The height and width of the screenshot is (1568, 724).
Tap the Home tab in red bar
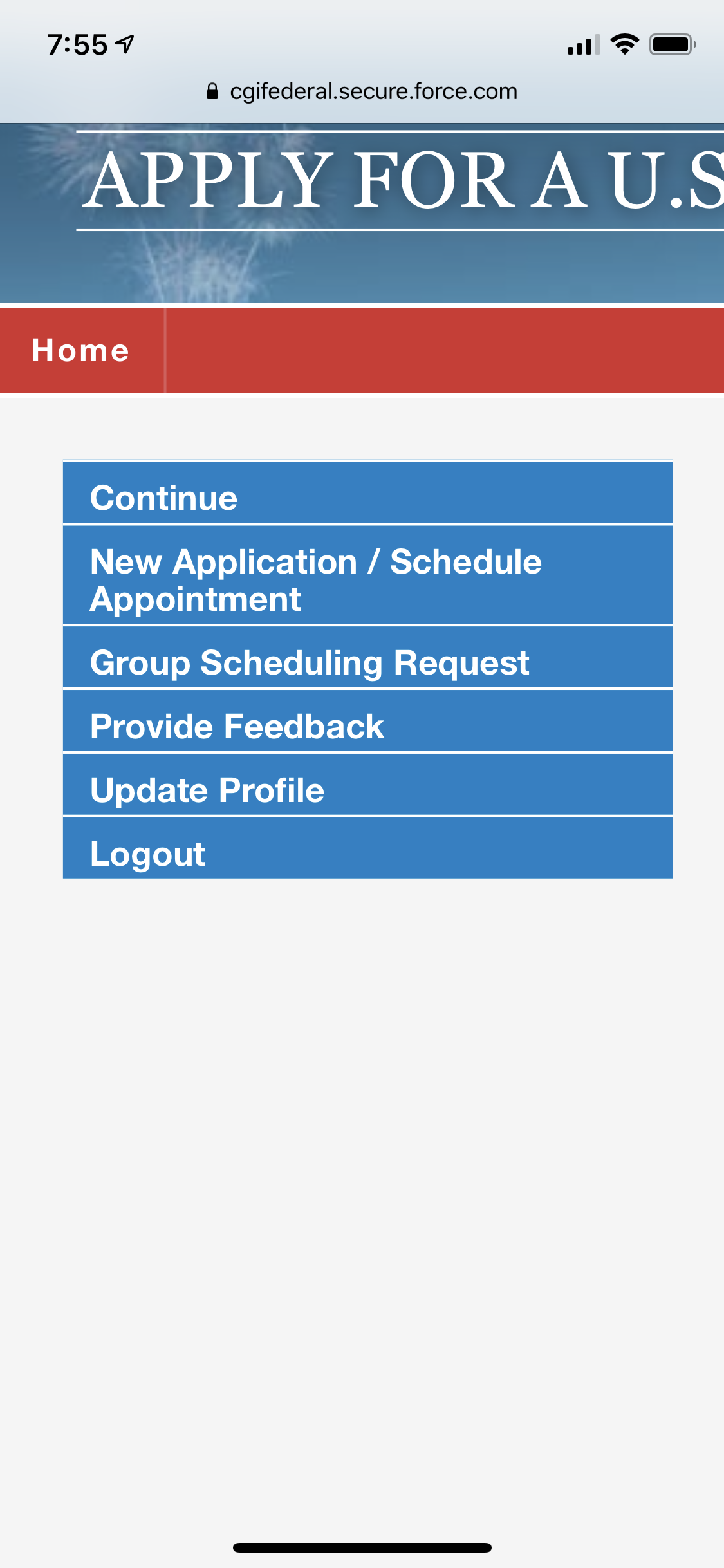[81, 351]
